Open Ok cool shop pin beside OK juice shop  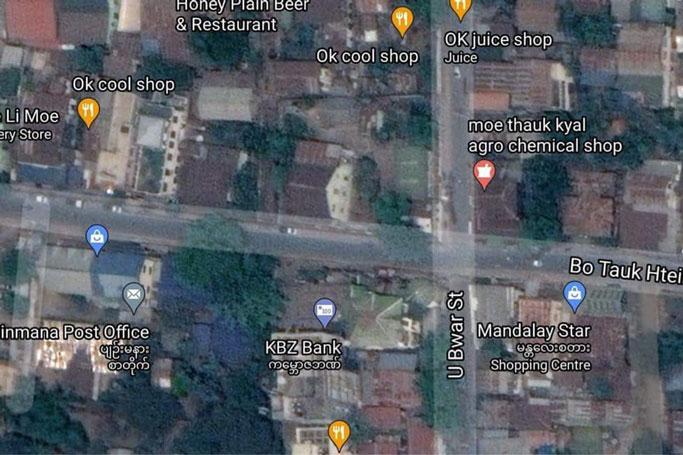[x=401, y=18]
